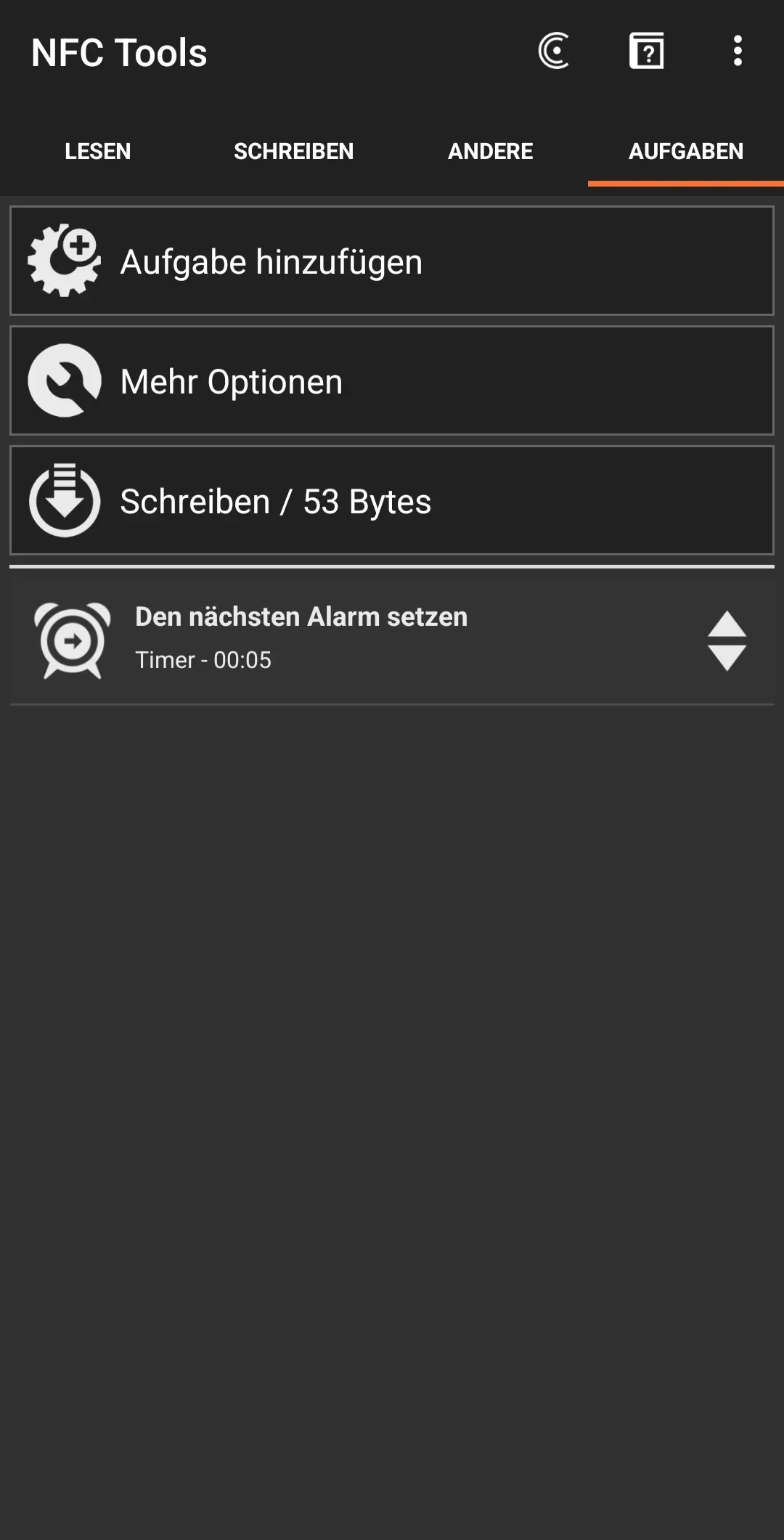Open the help icon with question mark

pos(646,51)
